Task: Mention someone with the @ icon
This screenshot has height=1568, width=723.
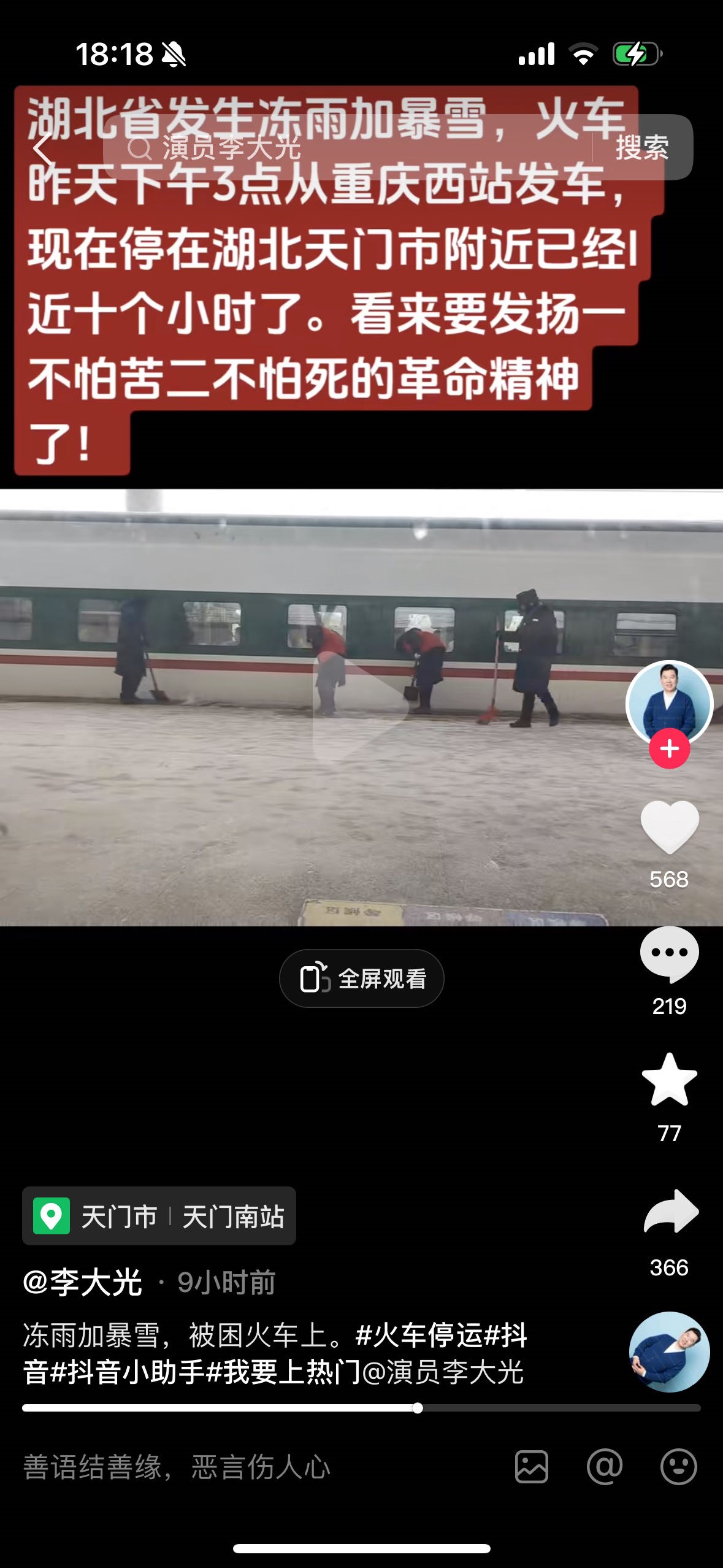Action: tap(604, 1467)
